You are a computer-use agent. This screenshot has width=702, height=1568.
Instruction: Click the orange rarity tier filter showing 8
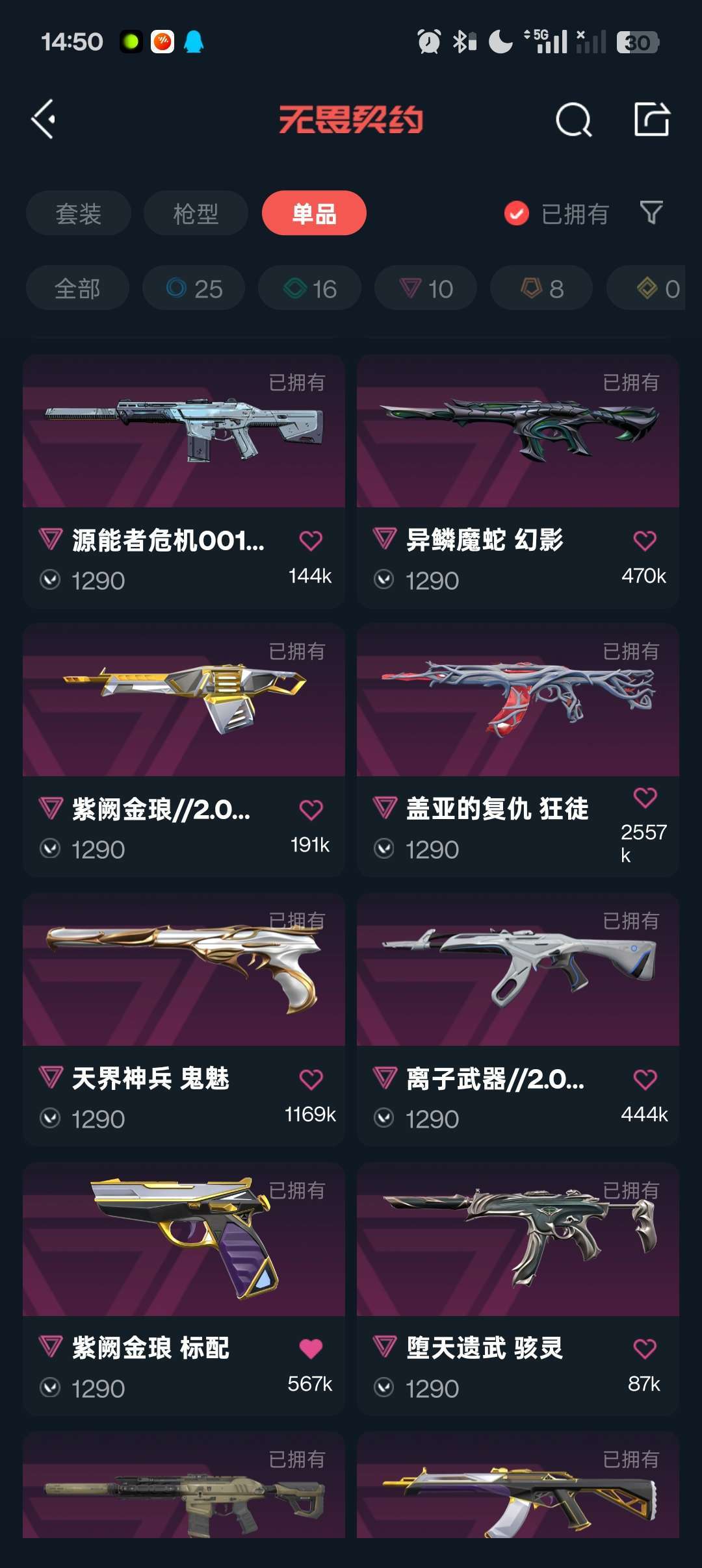click(540, 288)
